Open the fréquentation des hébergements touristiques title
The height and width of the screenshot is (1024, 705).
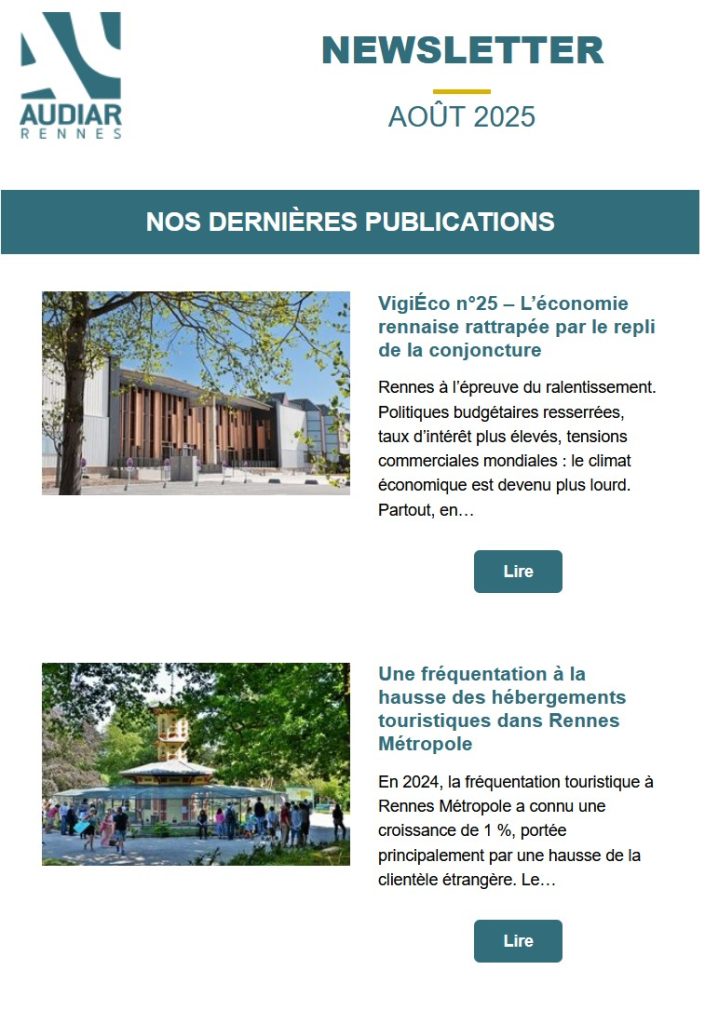point(501,709)
